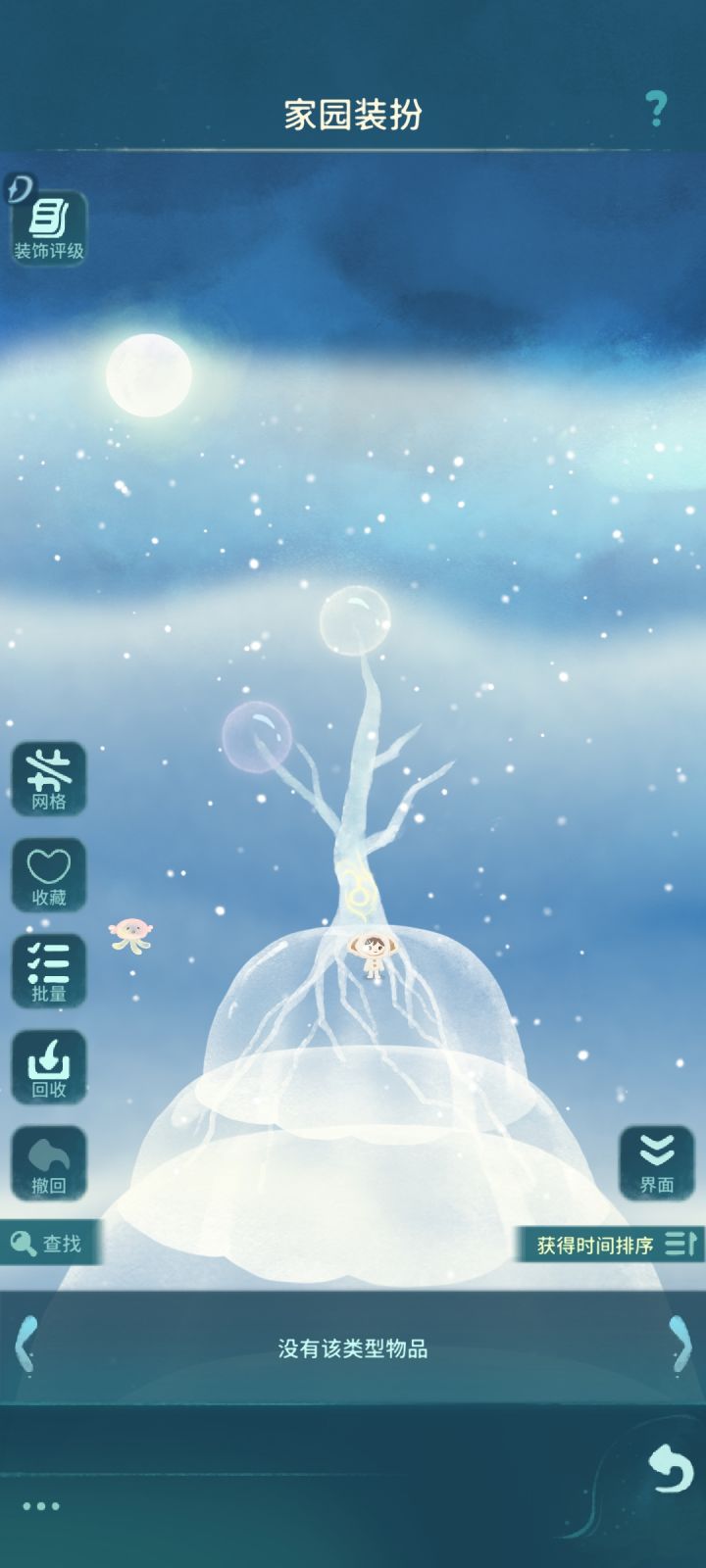Open 收藏 favorites

click(x=49, y=875)
